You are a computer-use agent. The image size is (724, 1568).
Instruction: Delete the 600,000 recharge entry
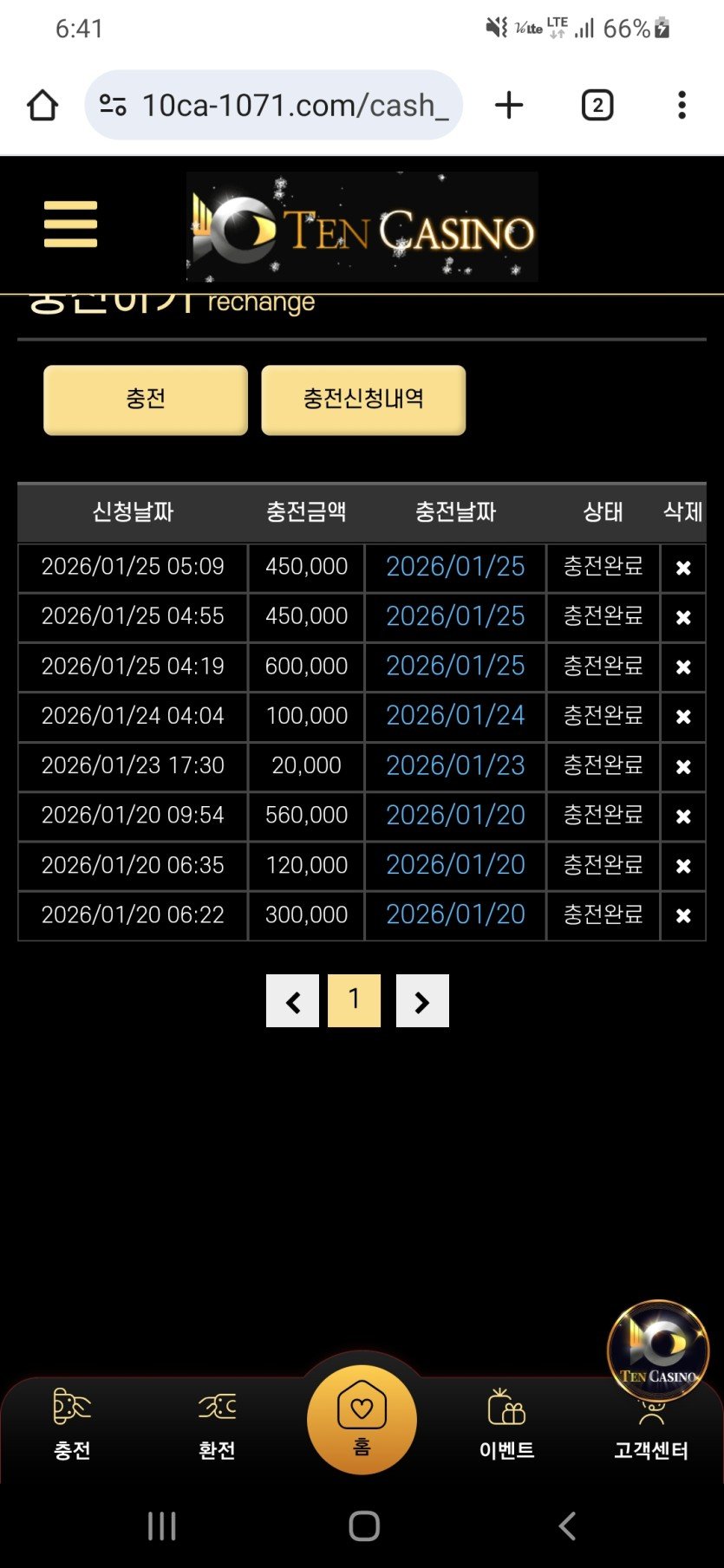(x=683, y=667)
